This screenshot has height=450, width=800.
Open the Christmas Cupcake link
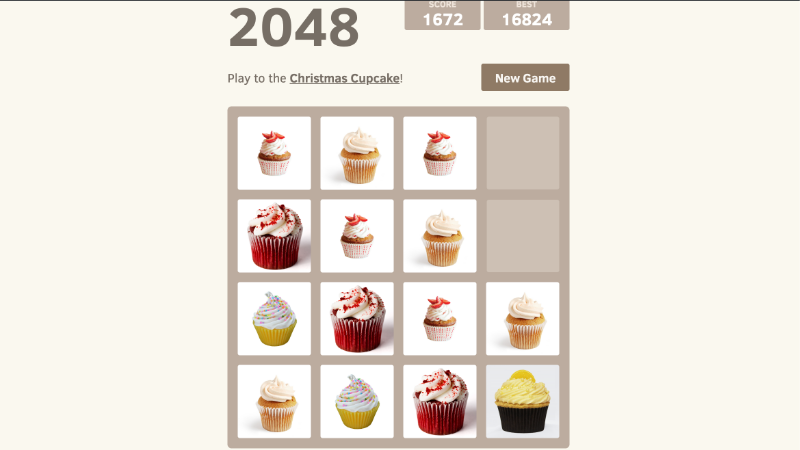[344, 78]
